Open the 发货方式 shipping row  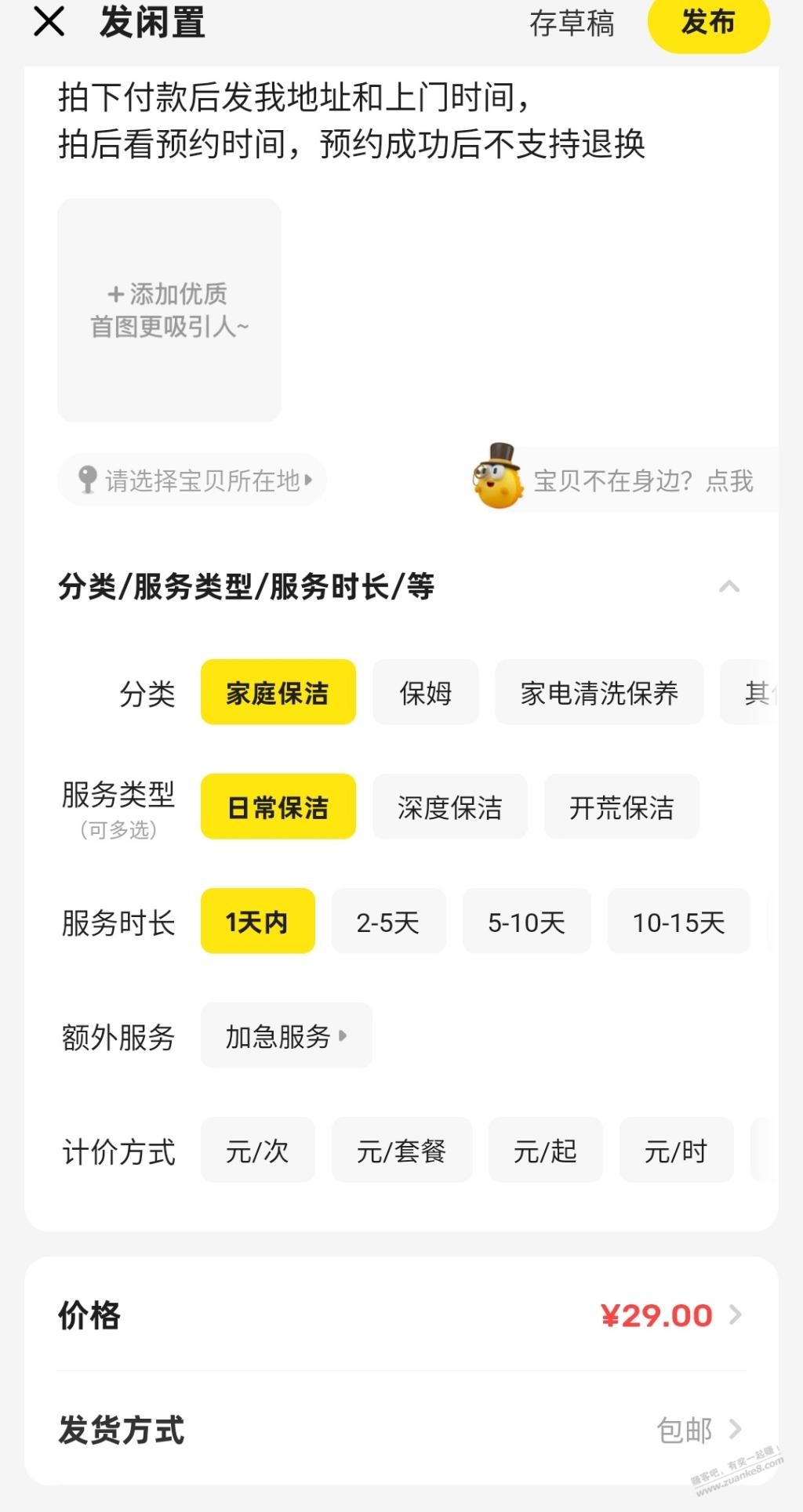(401, 1430)
